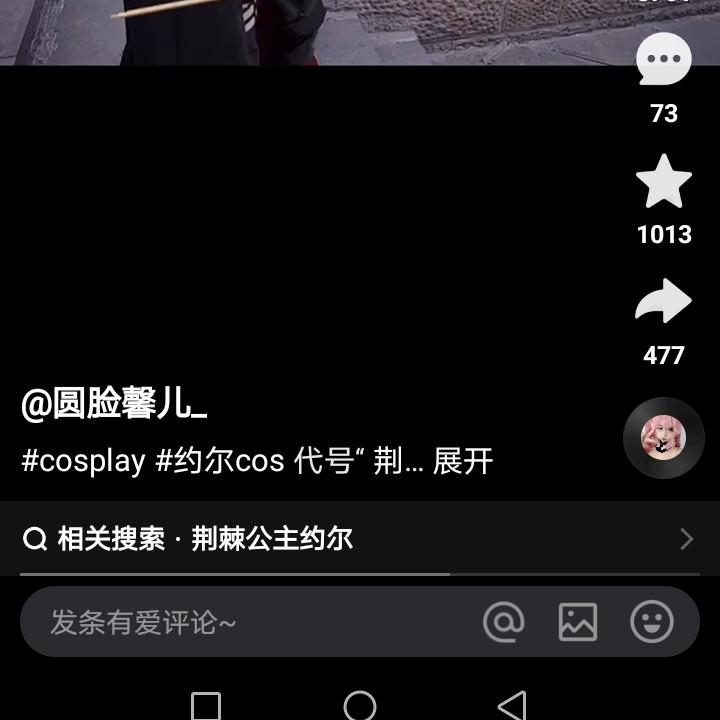This screenshot has width=720, height=720.
Task: Mention someone with the @ icon
Action: (503, 622)
